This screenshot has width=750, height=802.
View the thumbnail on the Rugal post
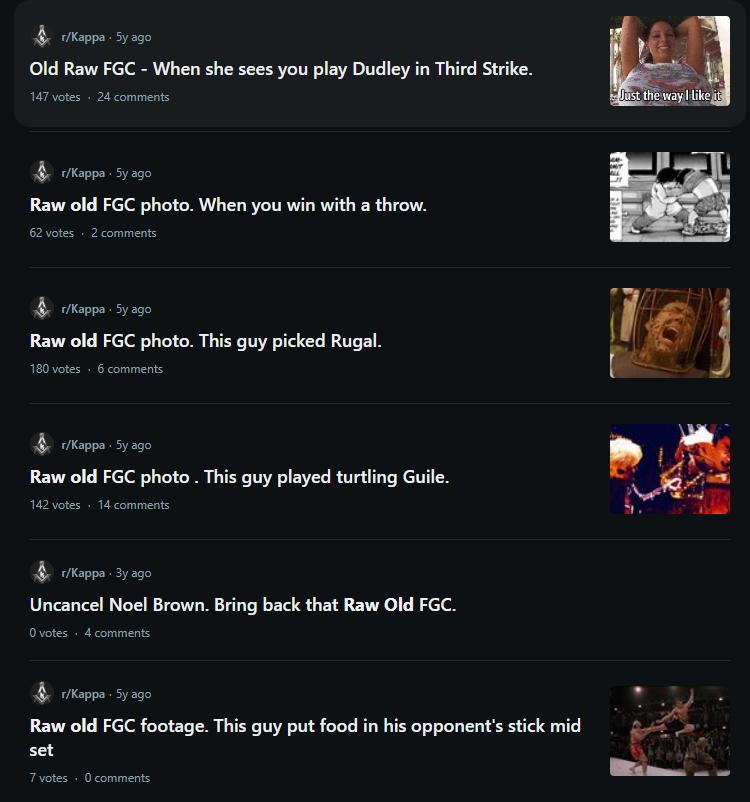click(670, 333)
